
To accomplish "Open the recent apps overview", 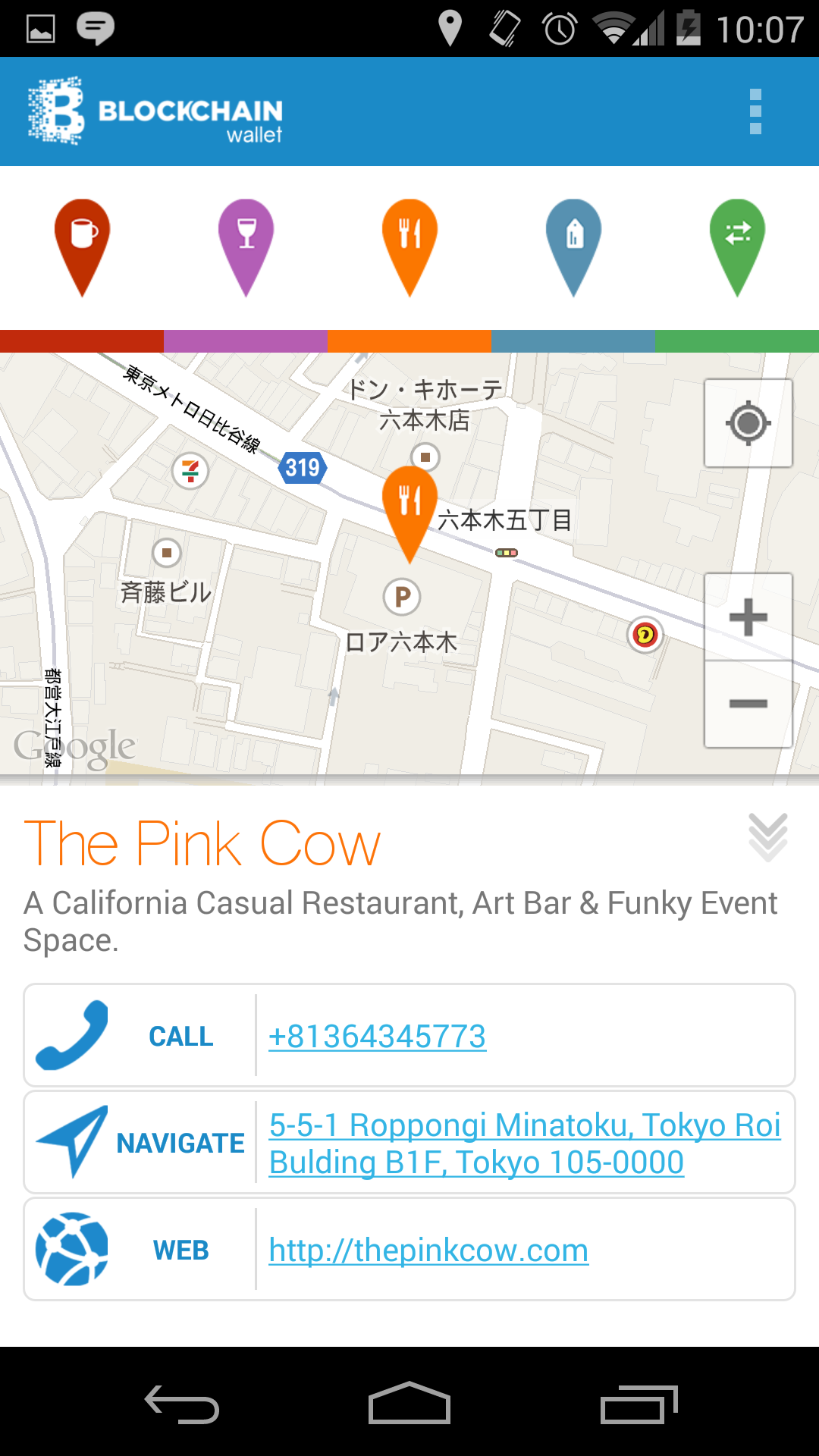I will pyautogui.click(x=639, y=1404).
